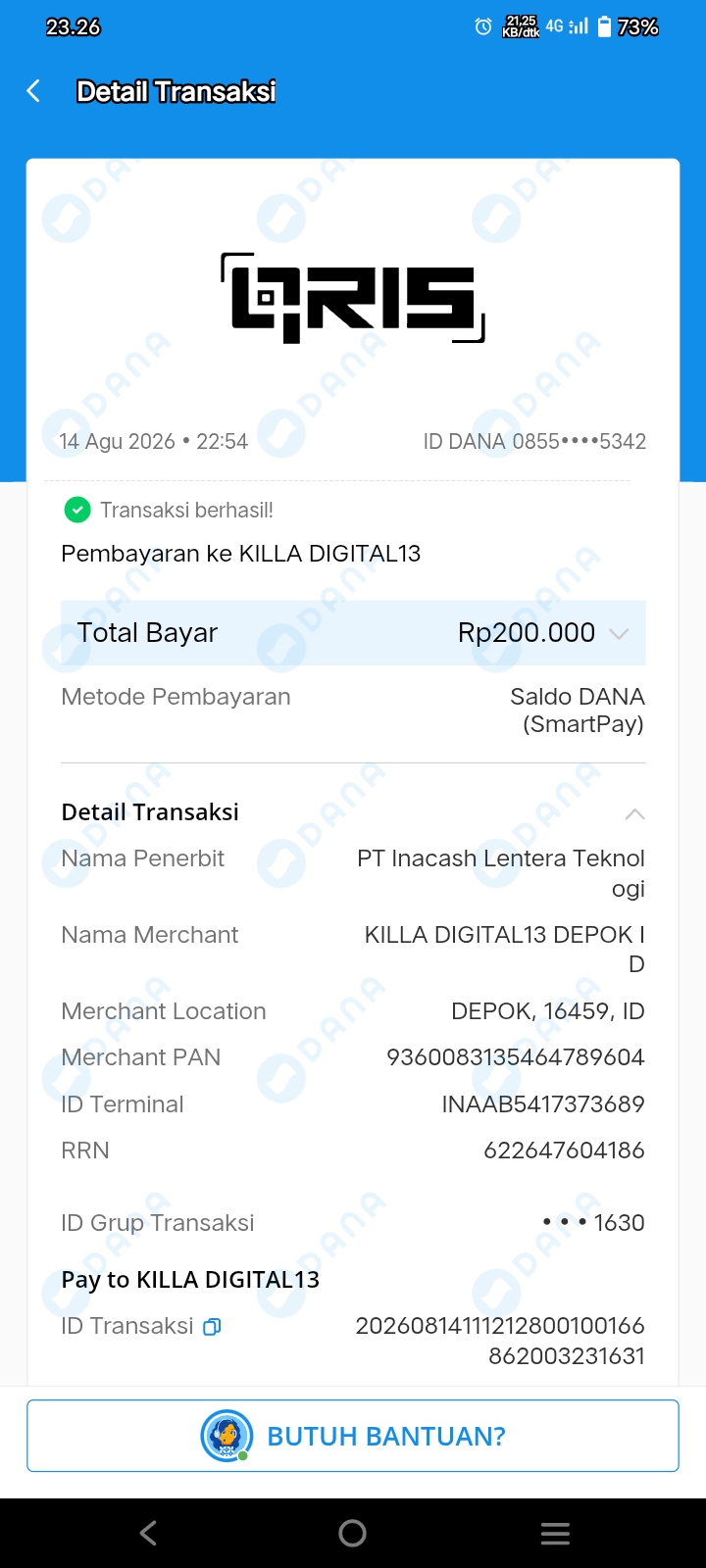
Task: Collapse the Detail Transaksi section
Action: (634, 813)
